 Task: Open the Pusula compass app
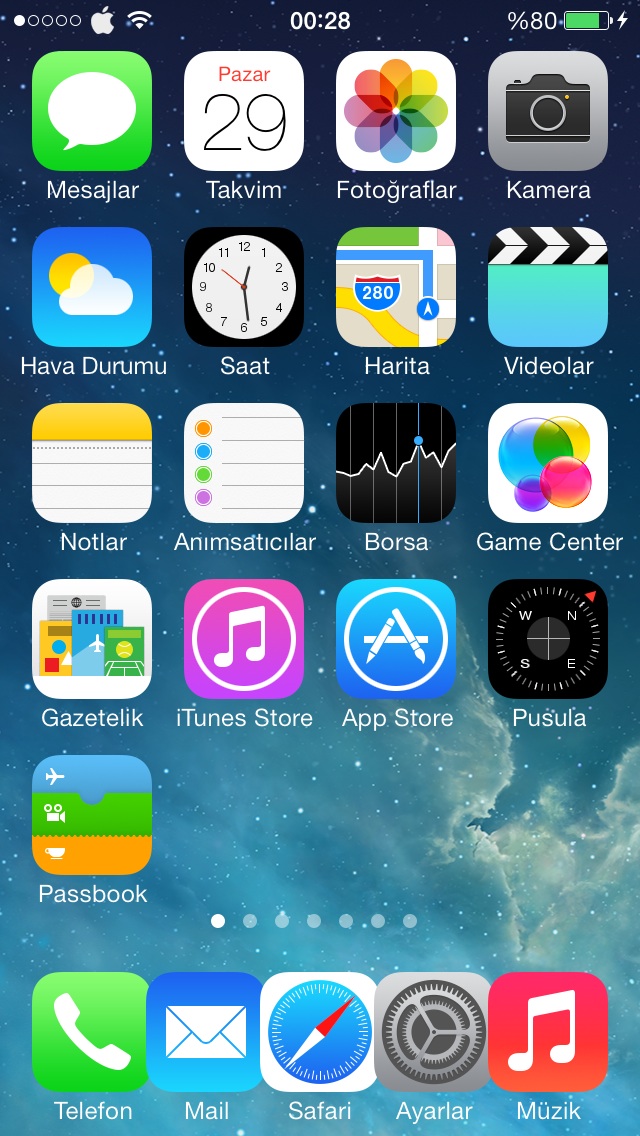coord(548,639)
